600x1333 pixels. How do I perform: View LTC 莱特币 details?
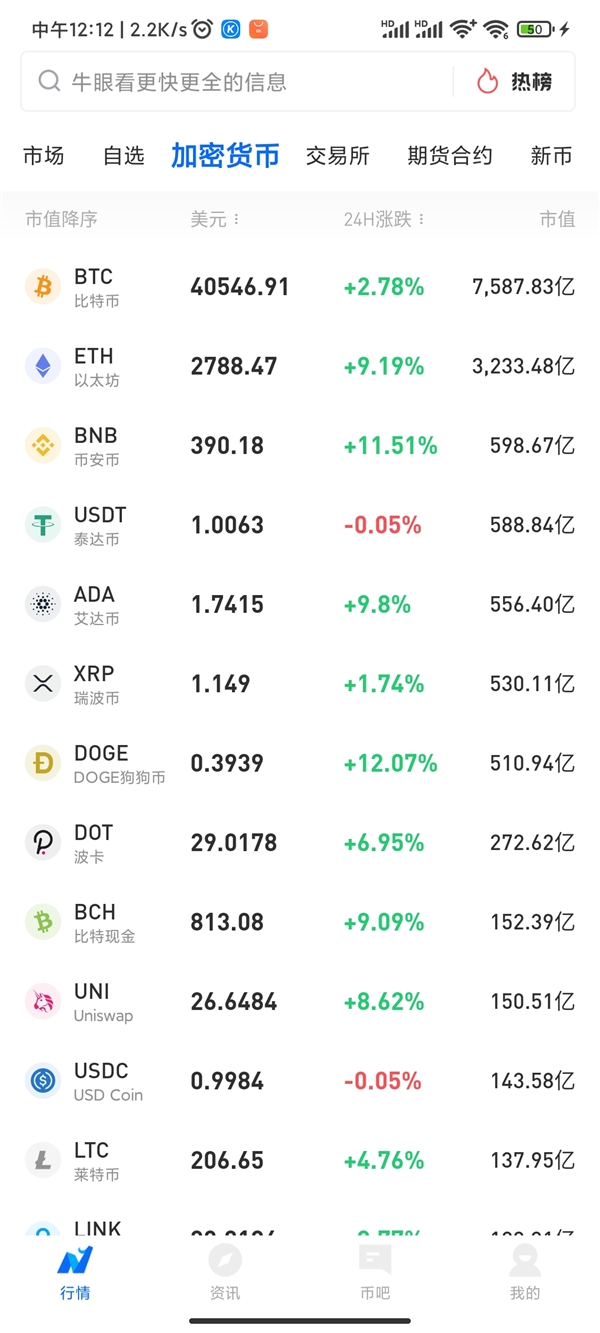pos(300,1161)
